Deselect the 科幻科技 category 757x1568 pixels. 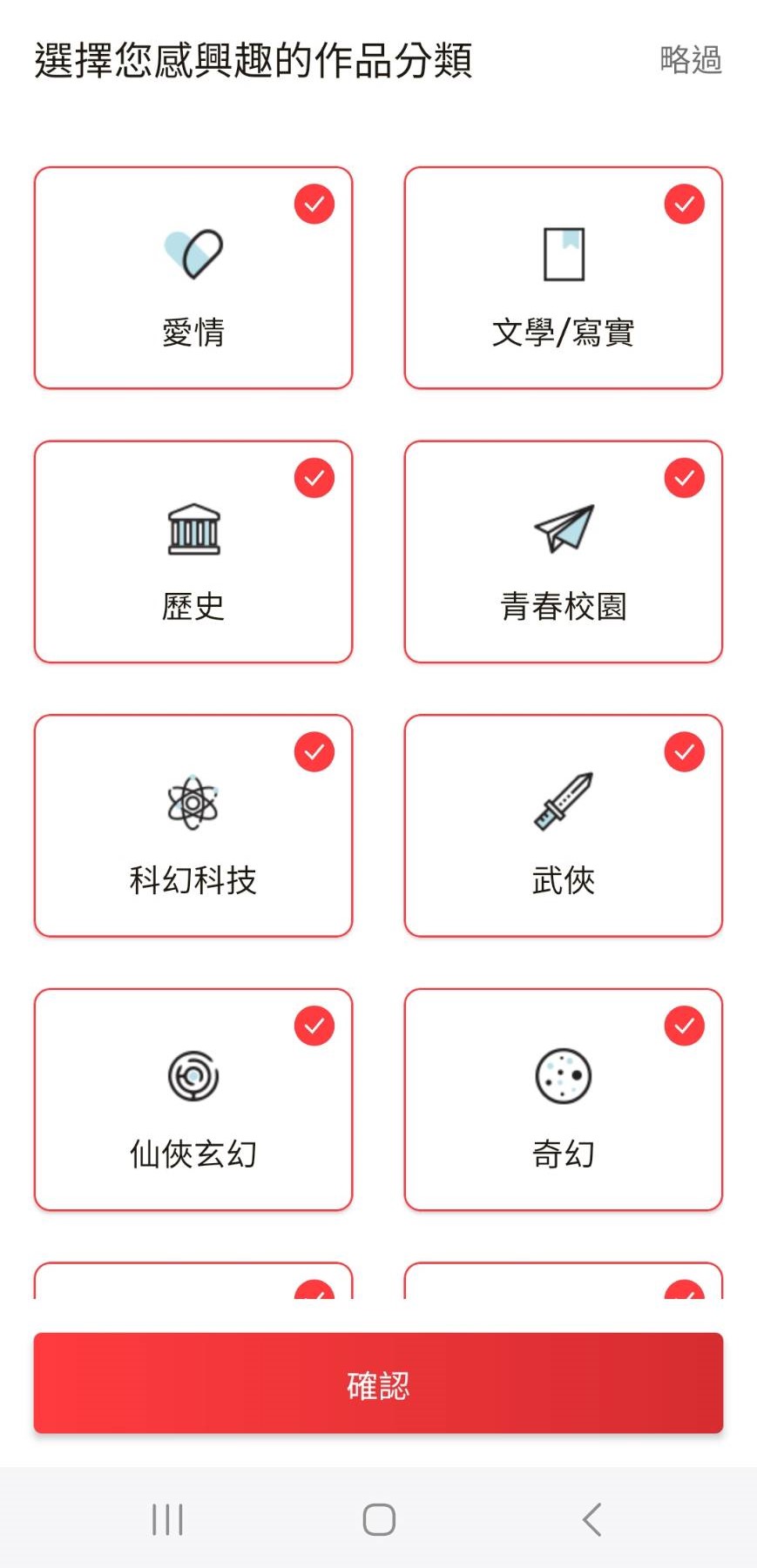pyautogui.click(x=193, y=825)
